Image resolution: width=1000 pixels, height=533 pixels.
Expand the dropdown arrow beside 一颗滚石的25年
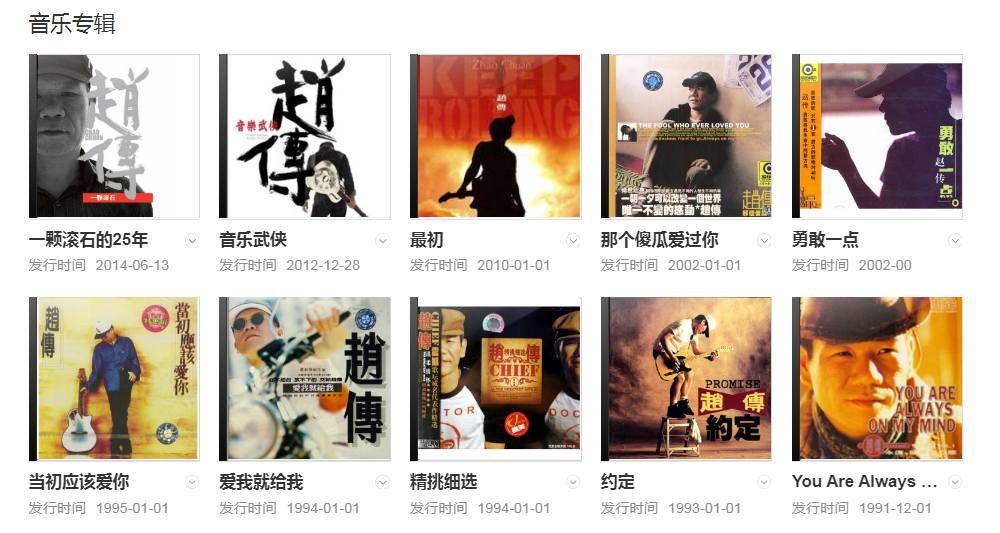[x=192, y=240]
